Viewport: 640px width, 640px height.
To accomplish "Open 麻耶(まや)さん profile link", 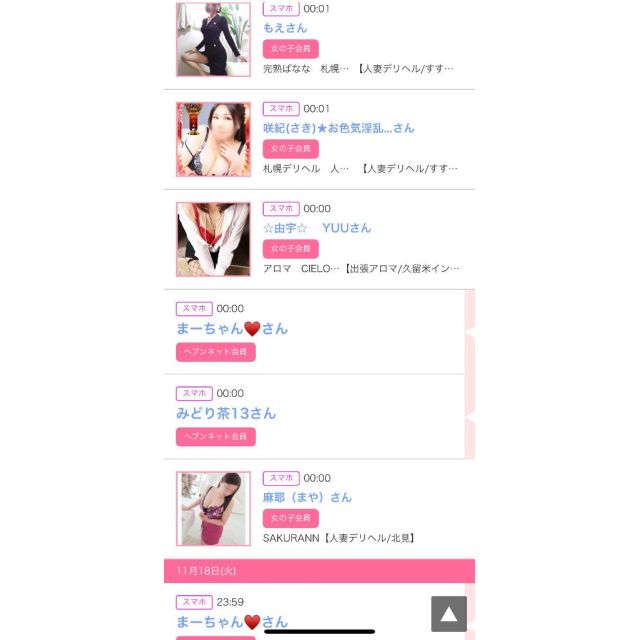I will (x=307, y=497).
